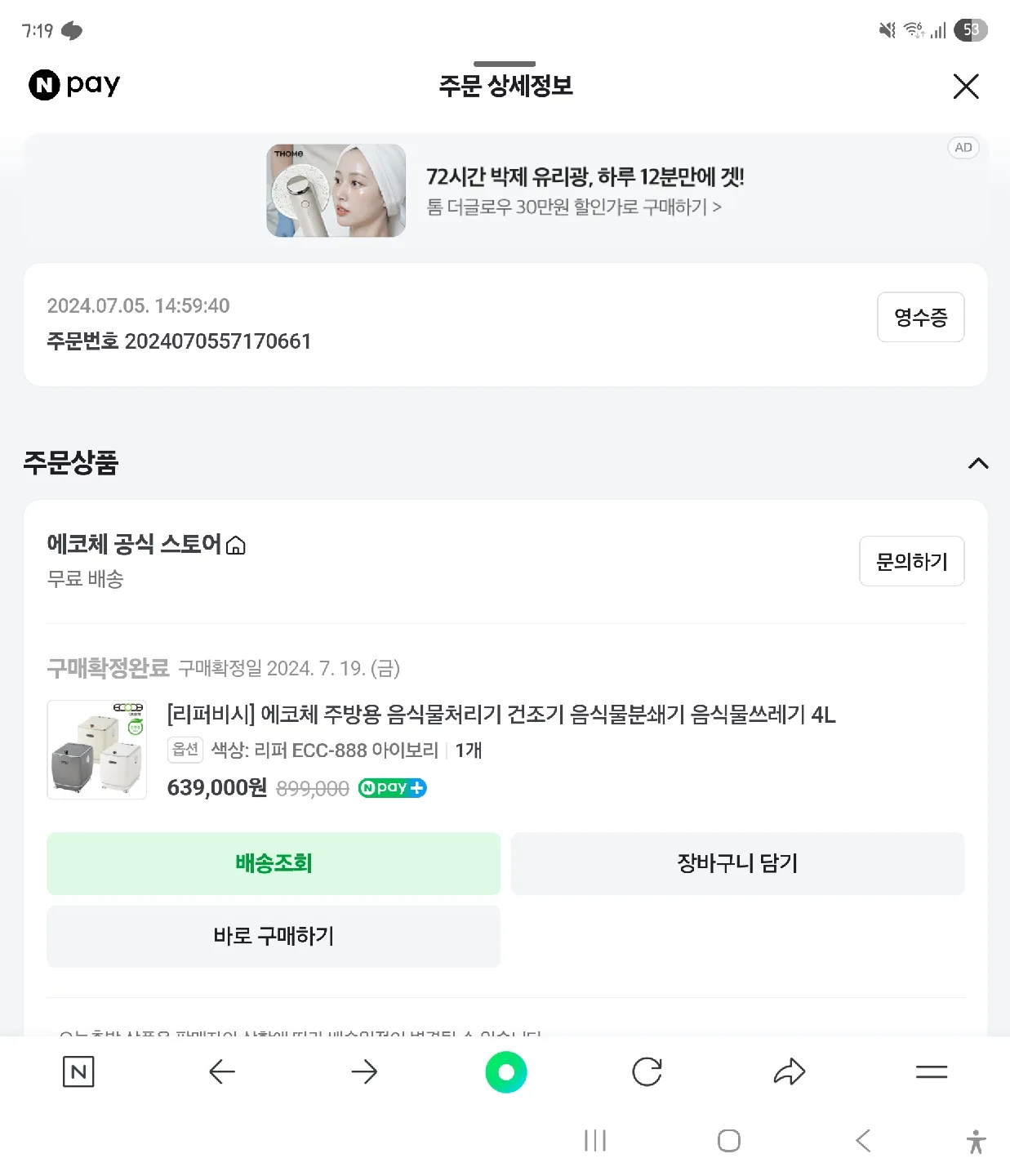Image resolution: width=1010 pixels, height=1176 pixels.
Task: Open the accessibility icon in navigation bar
Action: (977, 1141)
